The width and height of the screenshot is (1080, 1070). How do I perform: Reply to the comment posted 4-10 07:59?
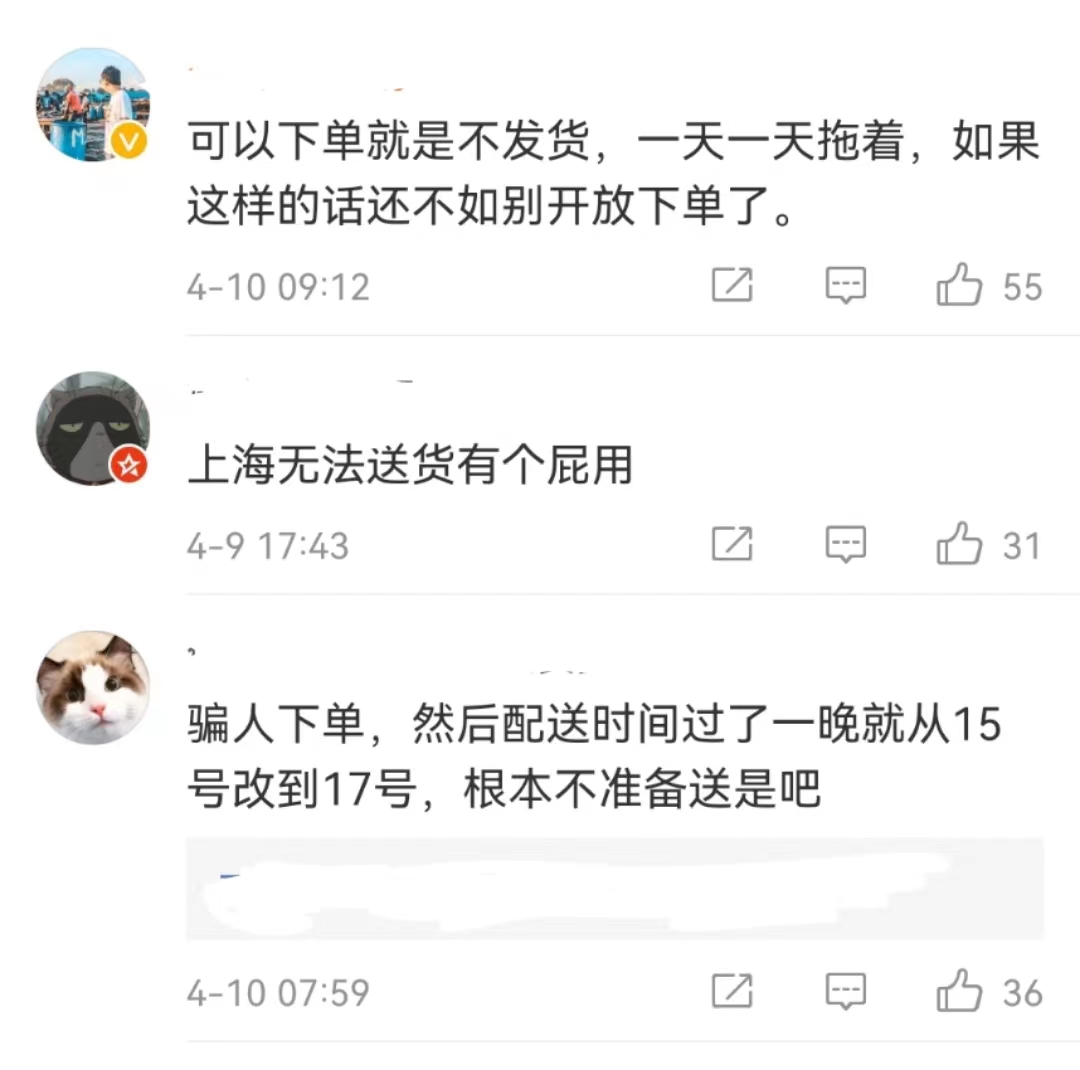[x=845, y=991]
